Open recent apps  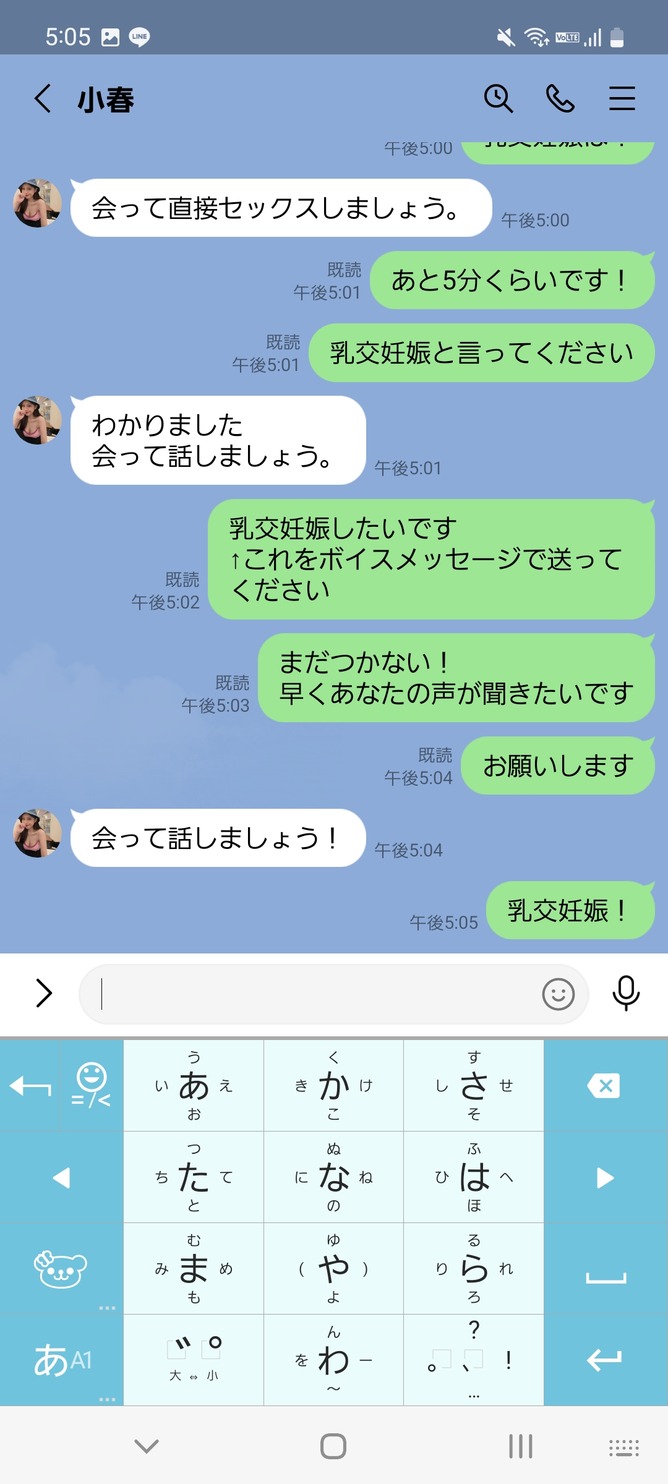click(520, 1445)
